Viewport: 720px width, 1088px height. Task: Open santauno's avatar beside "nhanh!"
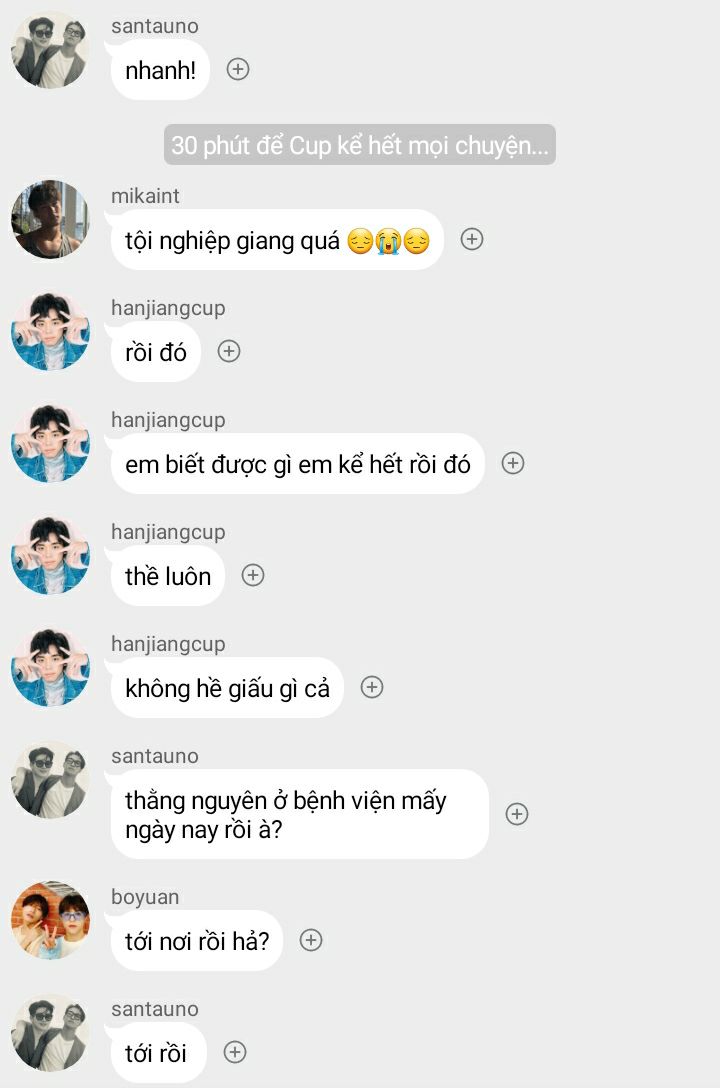(x=50, y=50)
